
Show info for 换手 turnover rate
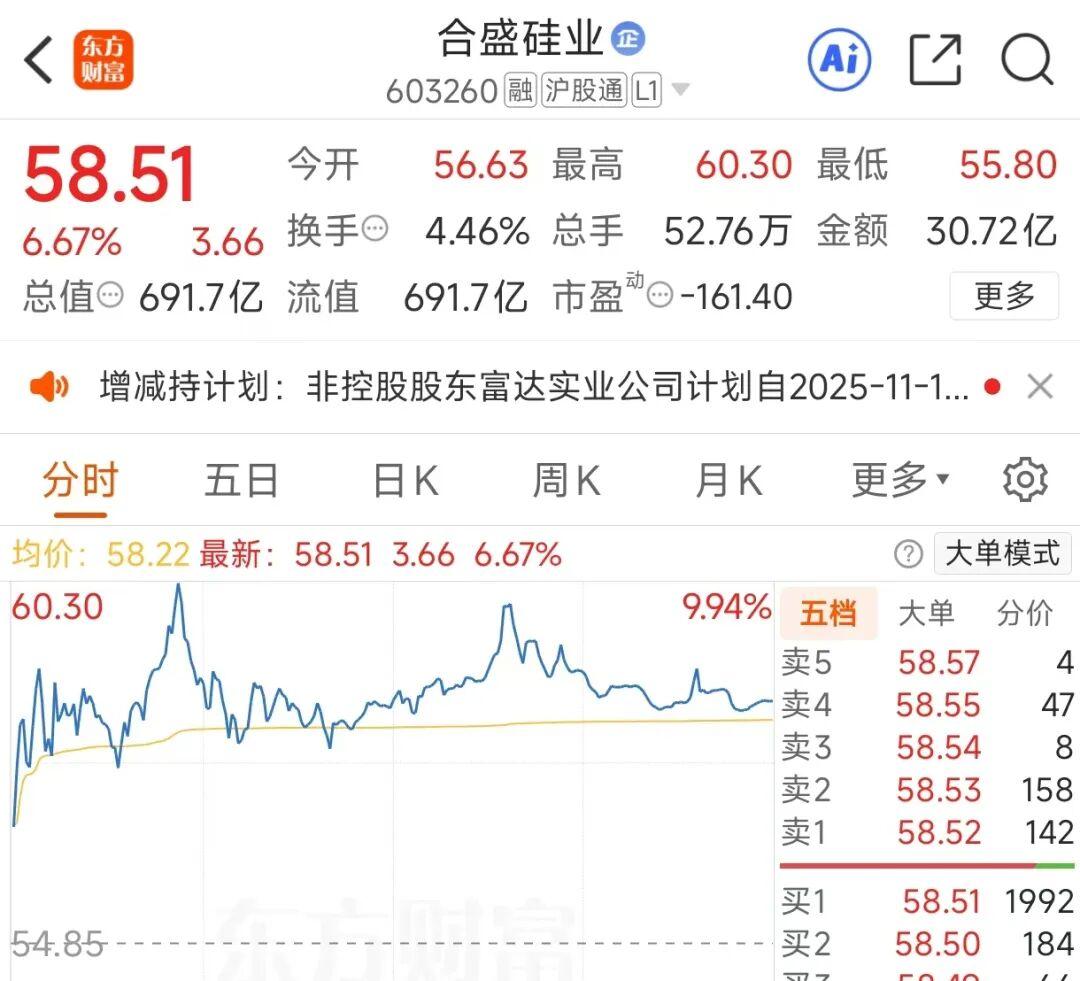[x=375, y=230]
